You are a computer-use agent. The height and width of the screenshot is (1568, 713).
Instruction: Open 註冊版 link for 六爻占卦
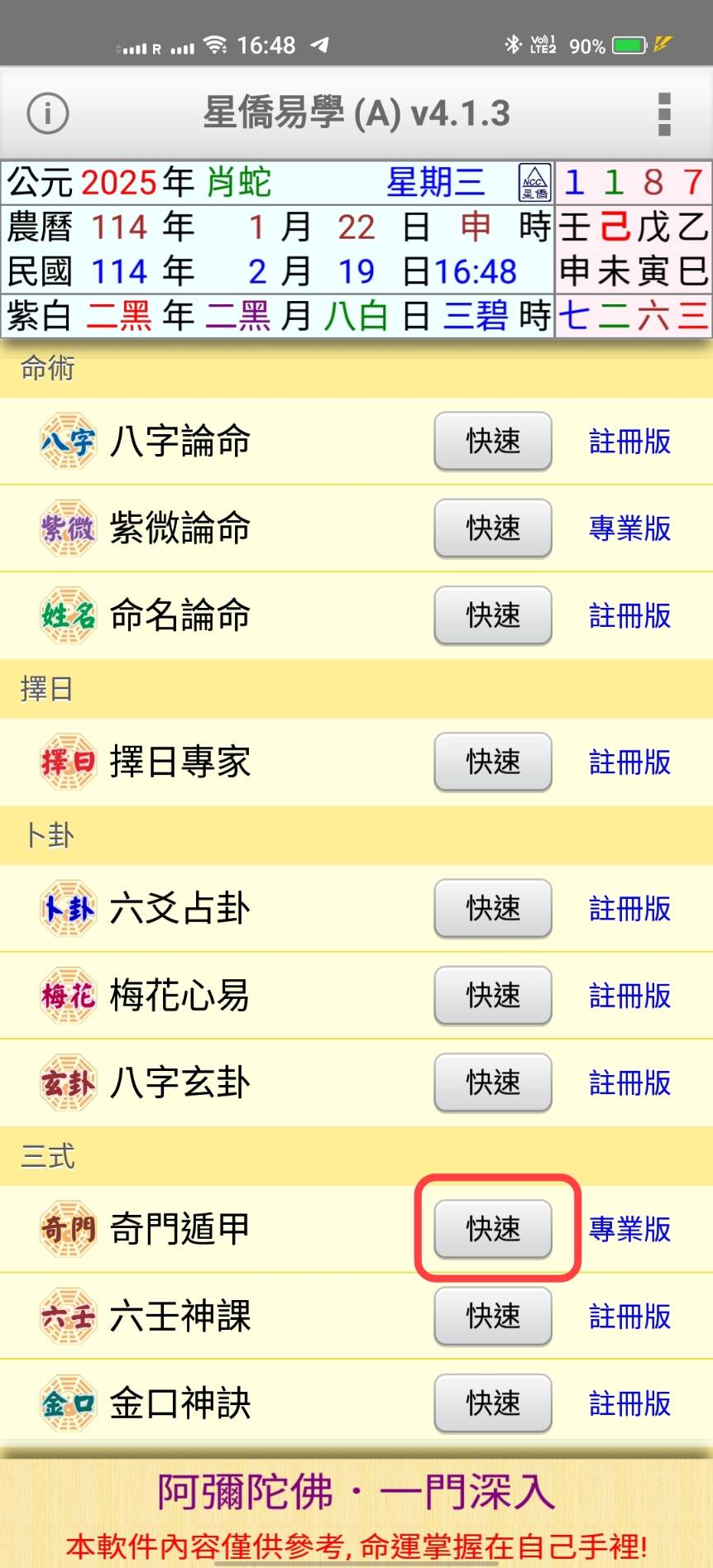click(629, 908)
